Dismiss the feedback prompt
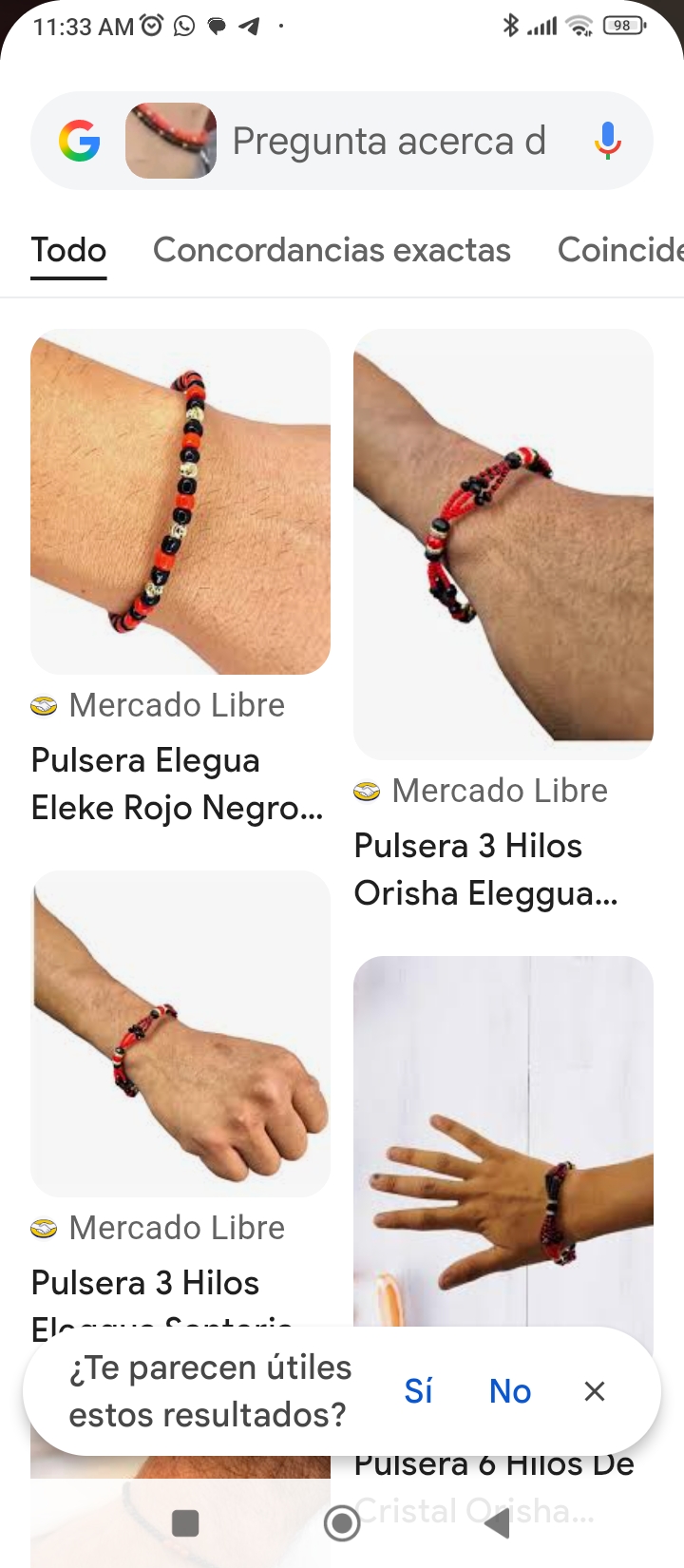Screen dimensions: 684x1568 (595, 1391)
